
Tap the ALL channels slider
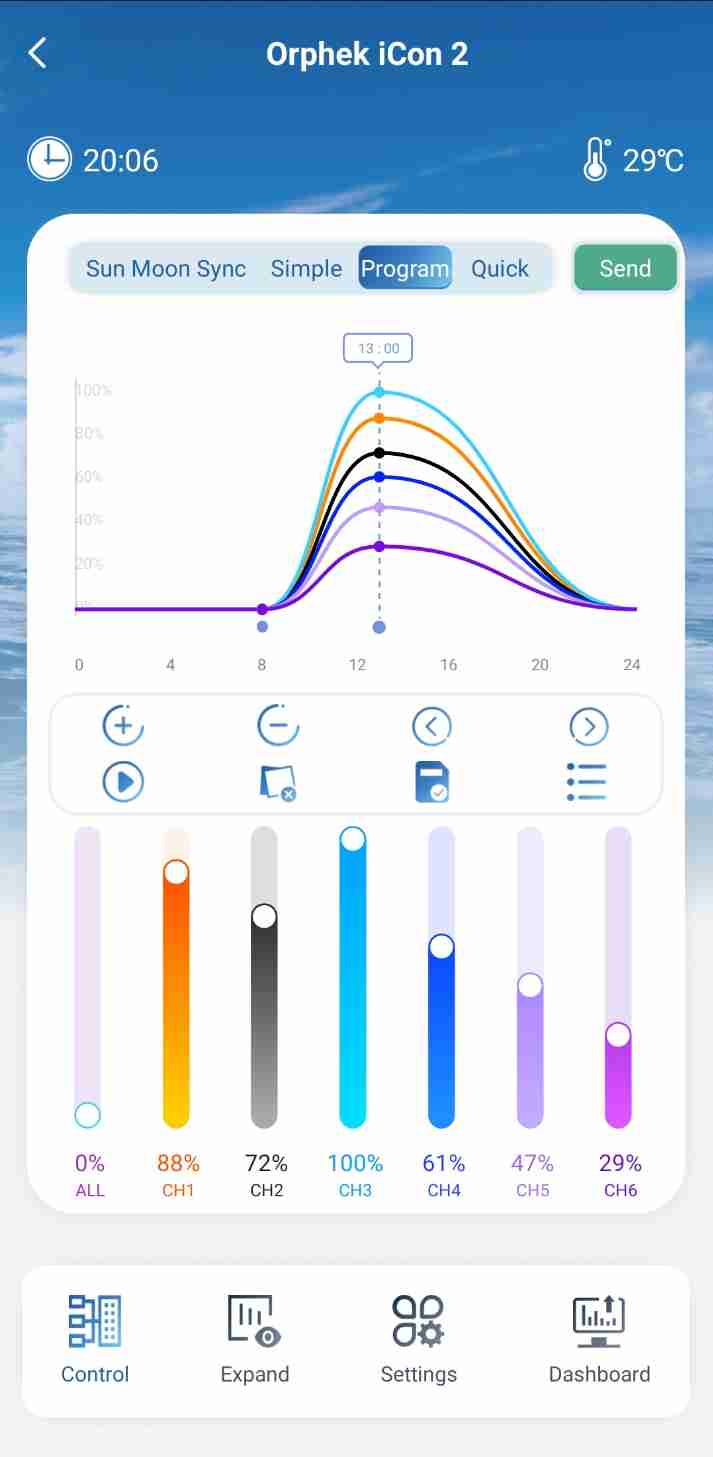tap(88, 977)
